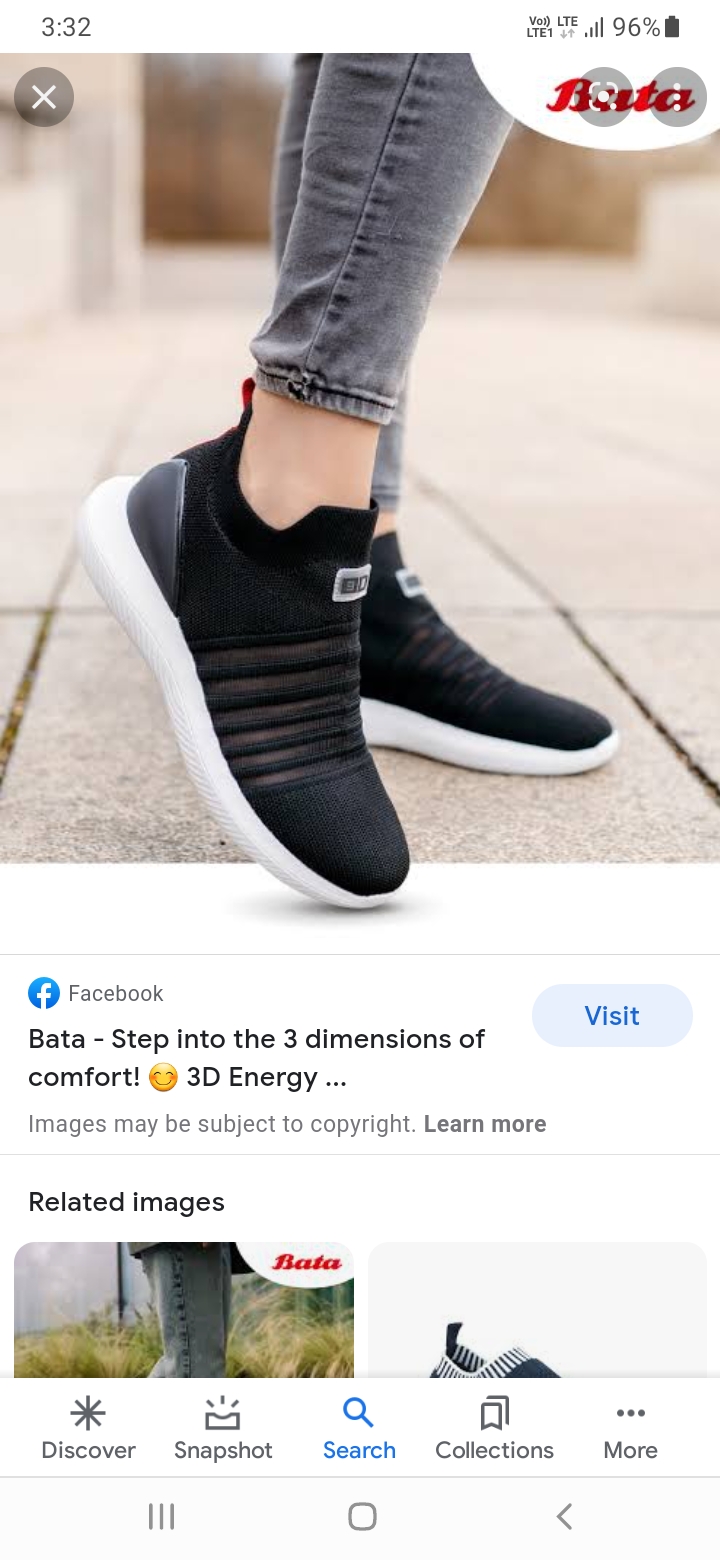Open the More tab
This screenshot has width=720, height=1560.
click(630, 1430)
